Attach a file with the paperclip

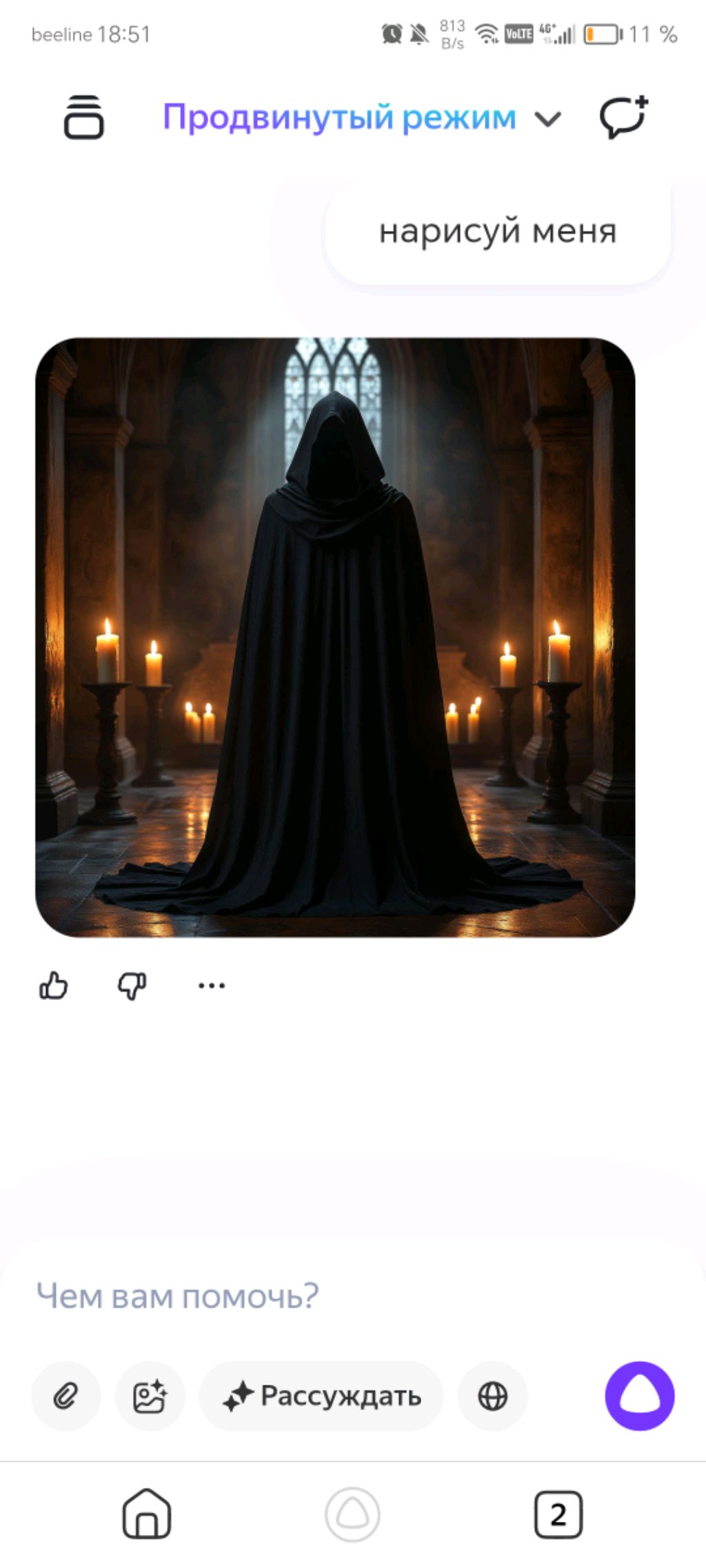pyautogui.click(x=66, y=1396)
